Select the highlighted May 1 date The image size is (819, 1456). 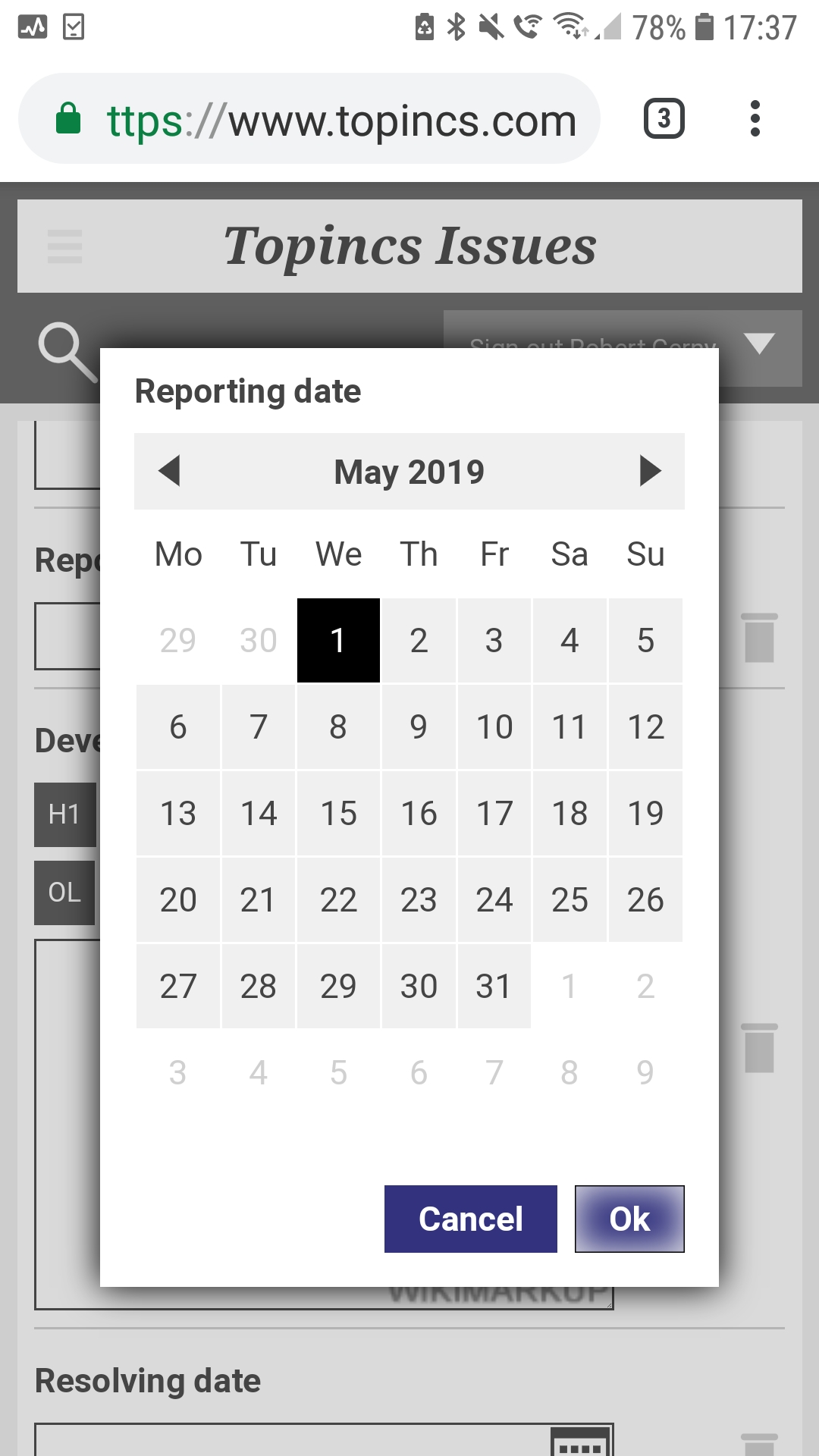click(338, 641)
